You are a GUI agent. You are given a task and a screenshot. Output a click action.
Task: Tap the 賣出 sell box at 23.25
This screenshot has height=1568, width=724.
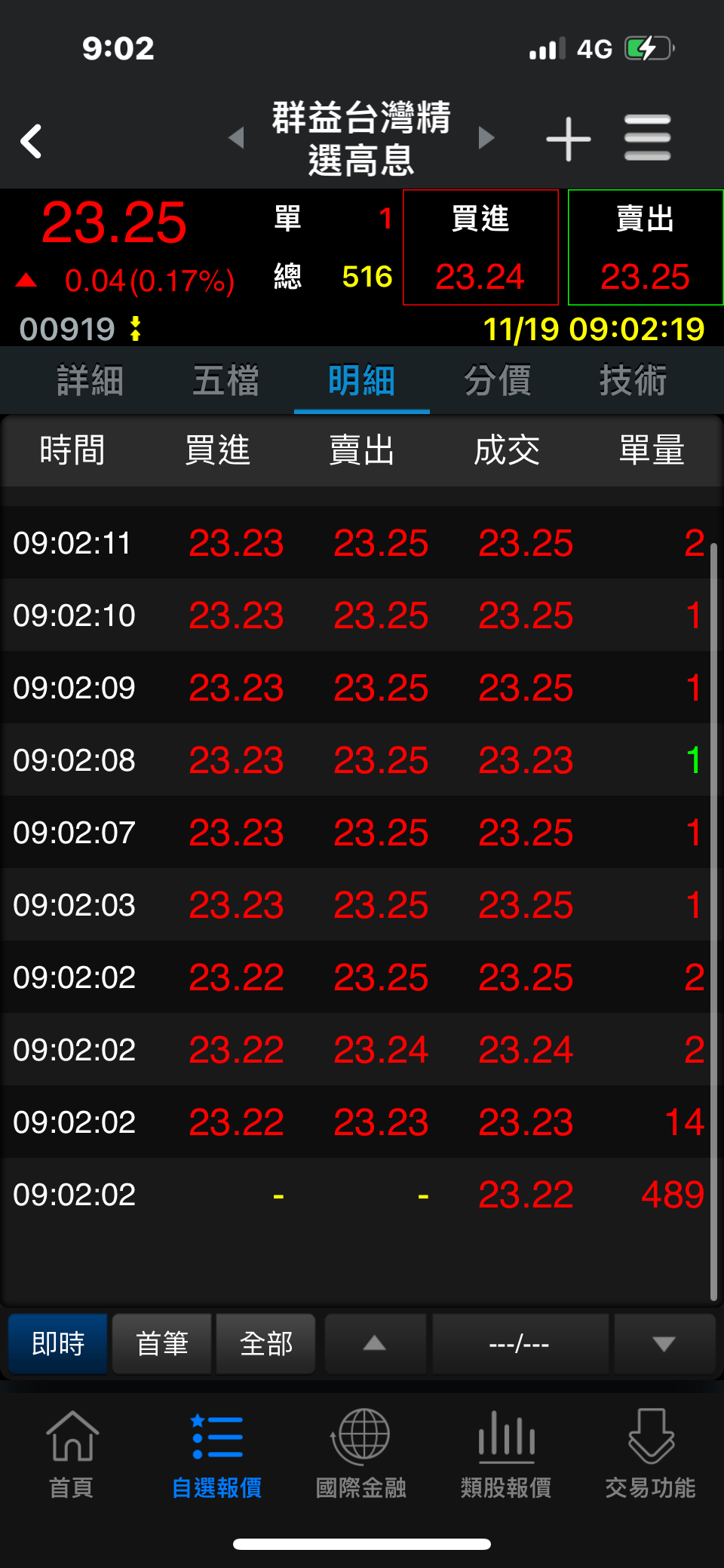[x=646, y=247]
